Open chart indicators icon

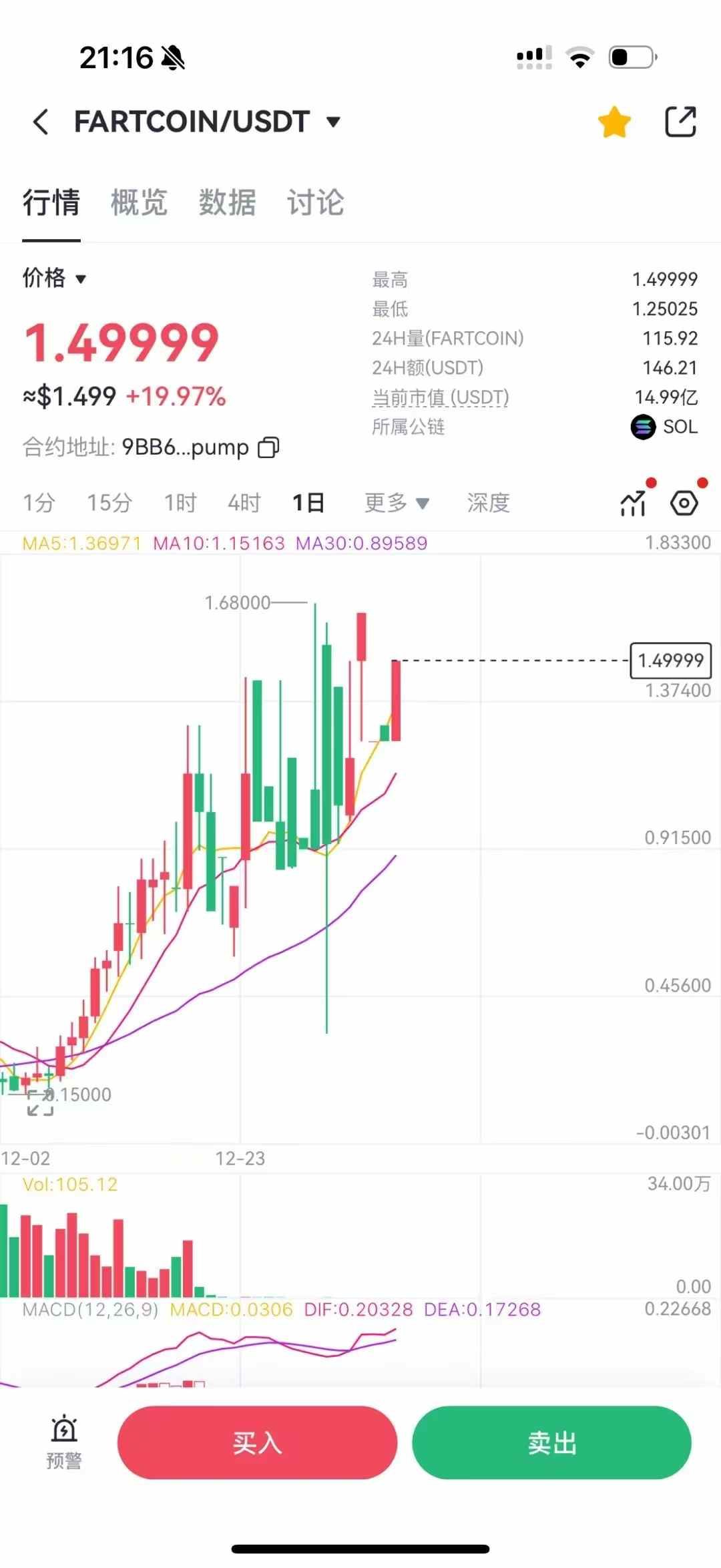(633, 503)
